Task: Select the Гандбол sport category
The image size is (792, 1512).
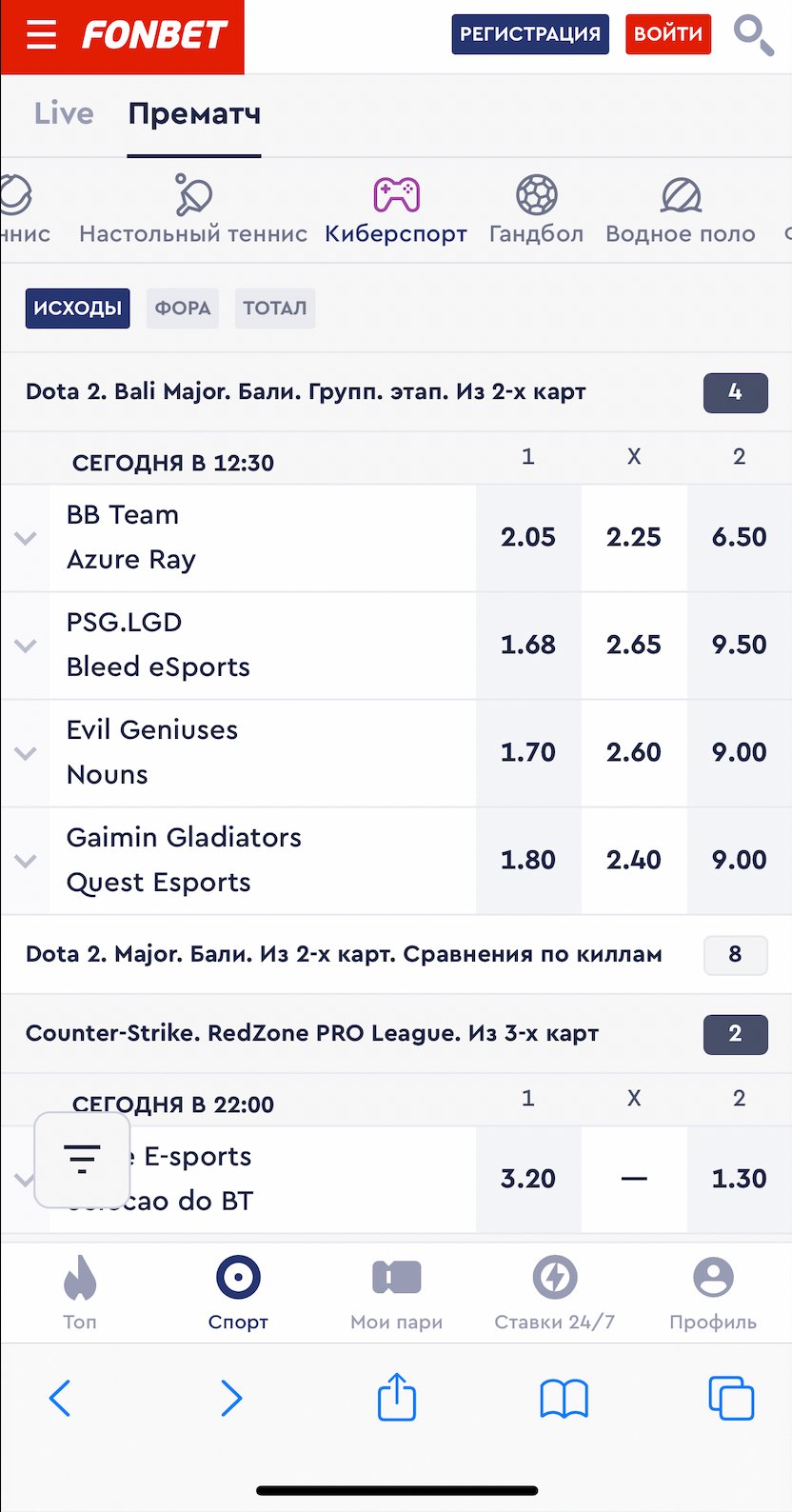Action: (536, 209)
